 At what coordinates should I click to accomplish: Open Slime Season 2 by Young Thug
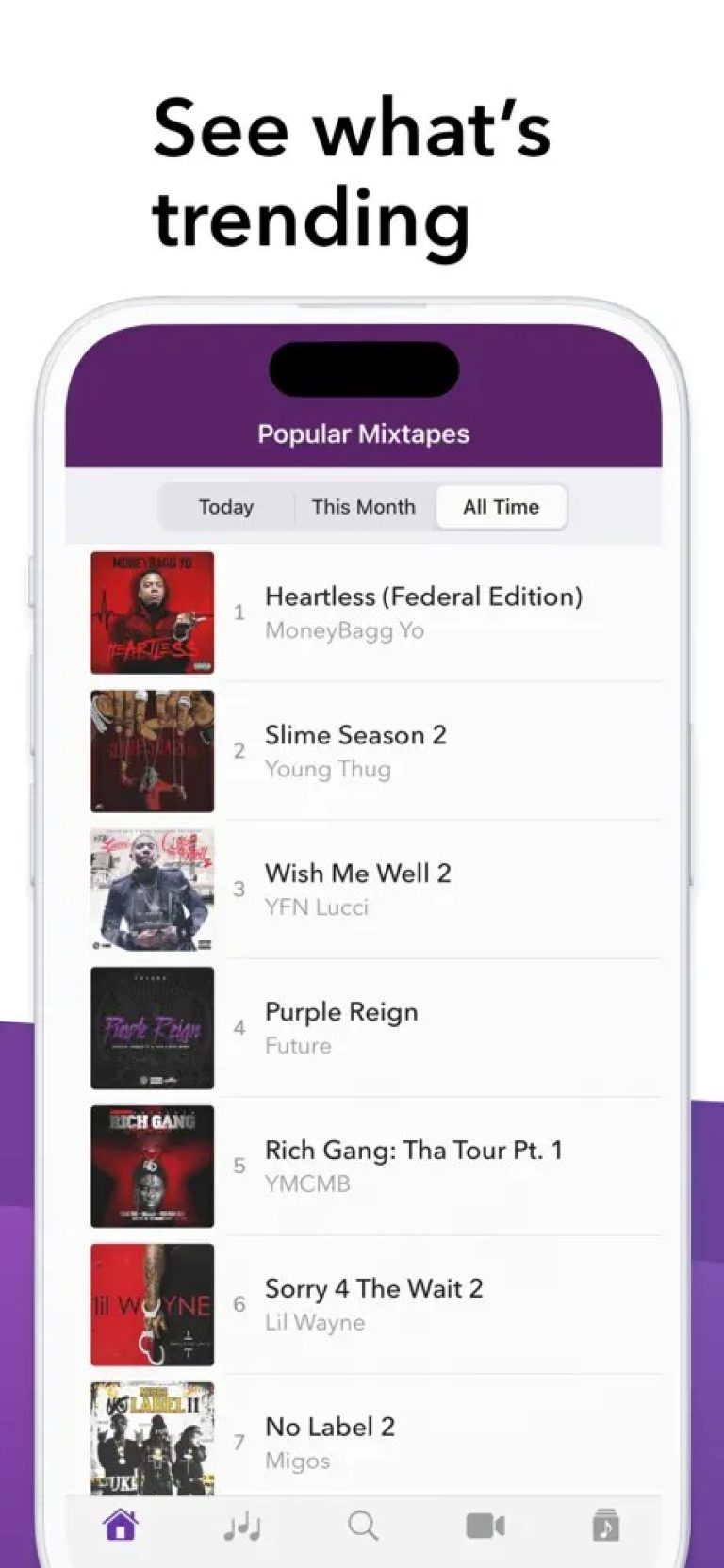355,735
